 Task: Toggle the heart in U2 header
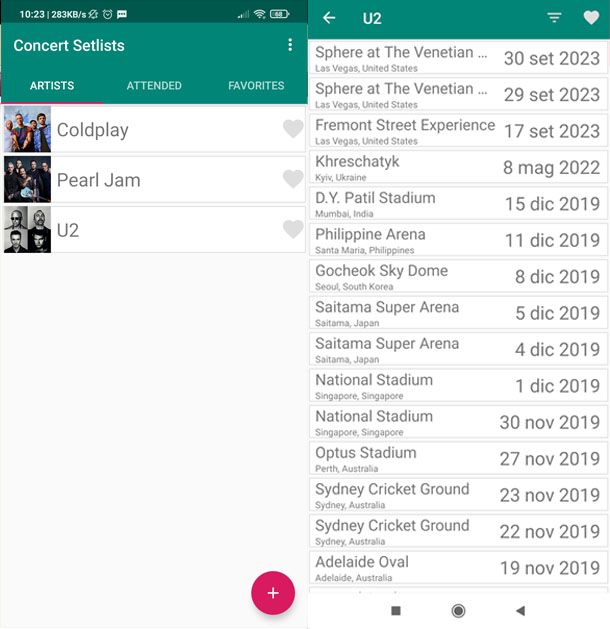click(591, 18)
